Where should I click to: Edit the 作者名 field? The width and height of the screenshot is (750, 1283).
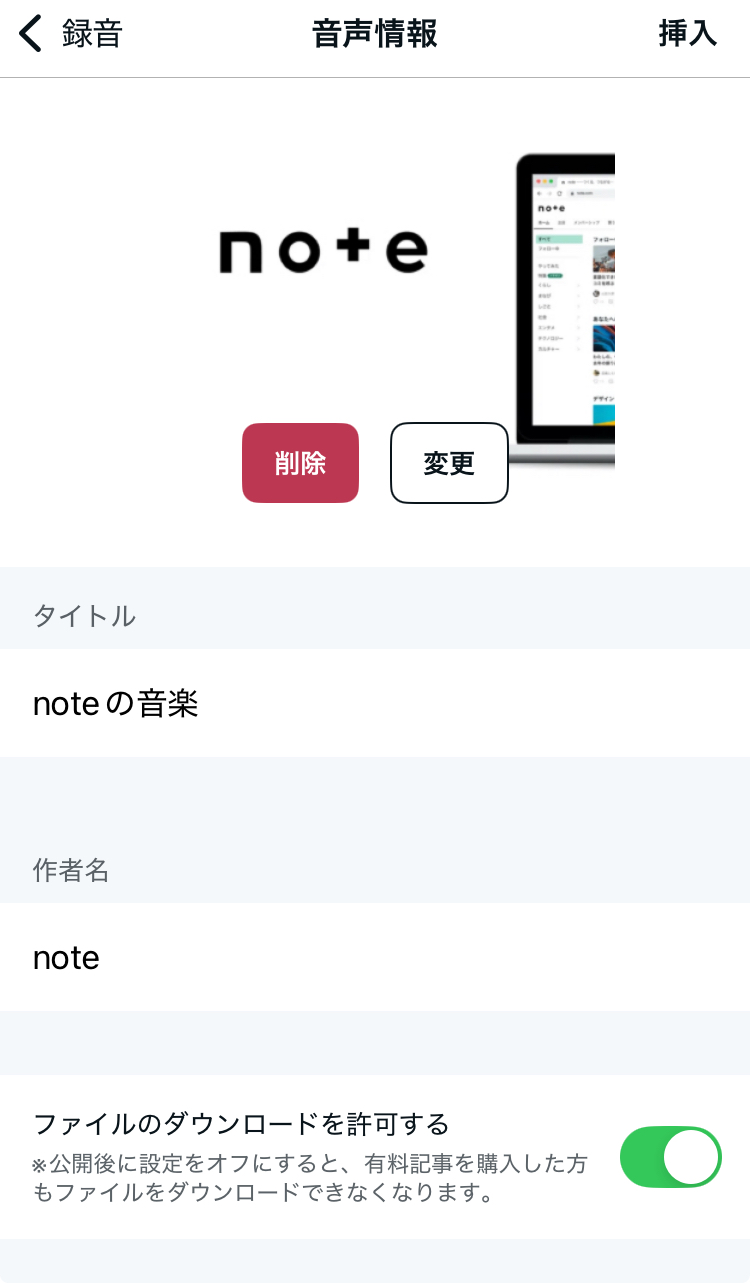point(375,958)
